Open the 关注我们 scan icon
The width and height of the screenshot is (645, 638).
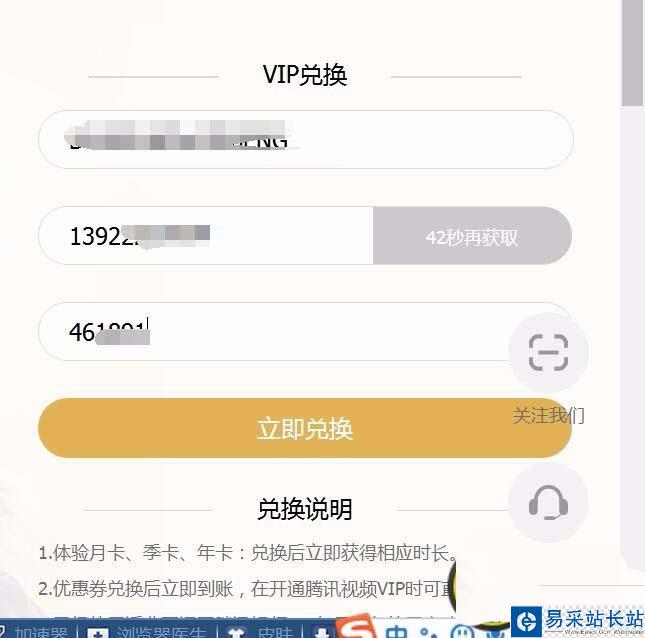click(x=548, y=352)
